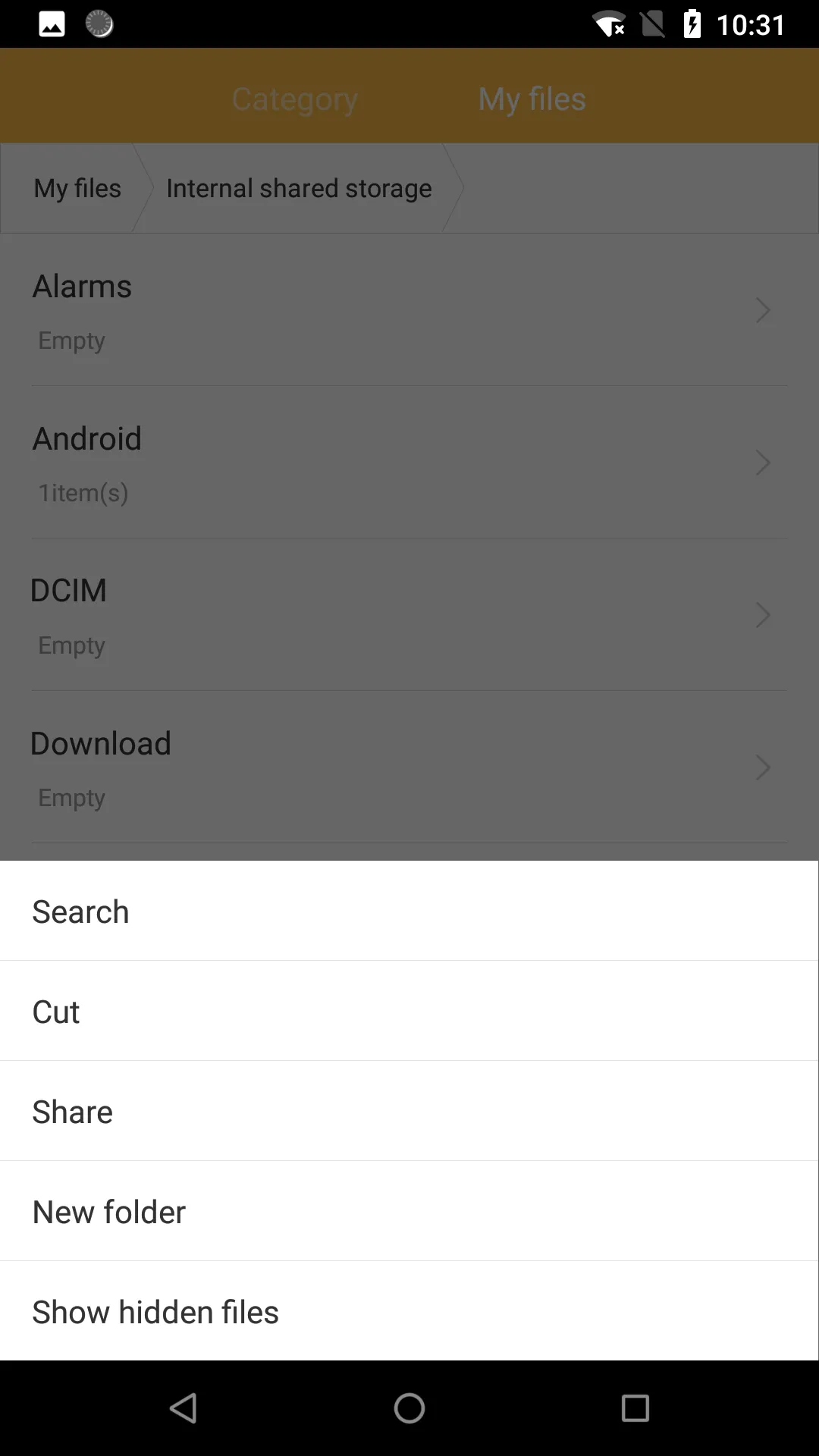Select Internal shared storage breadcrumb

click(x=299, y=187)
